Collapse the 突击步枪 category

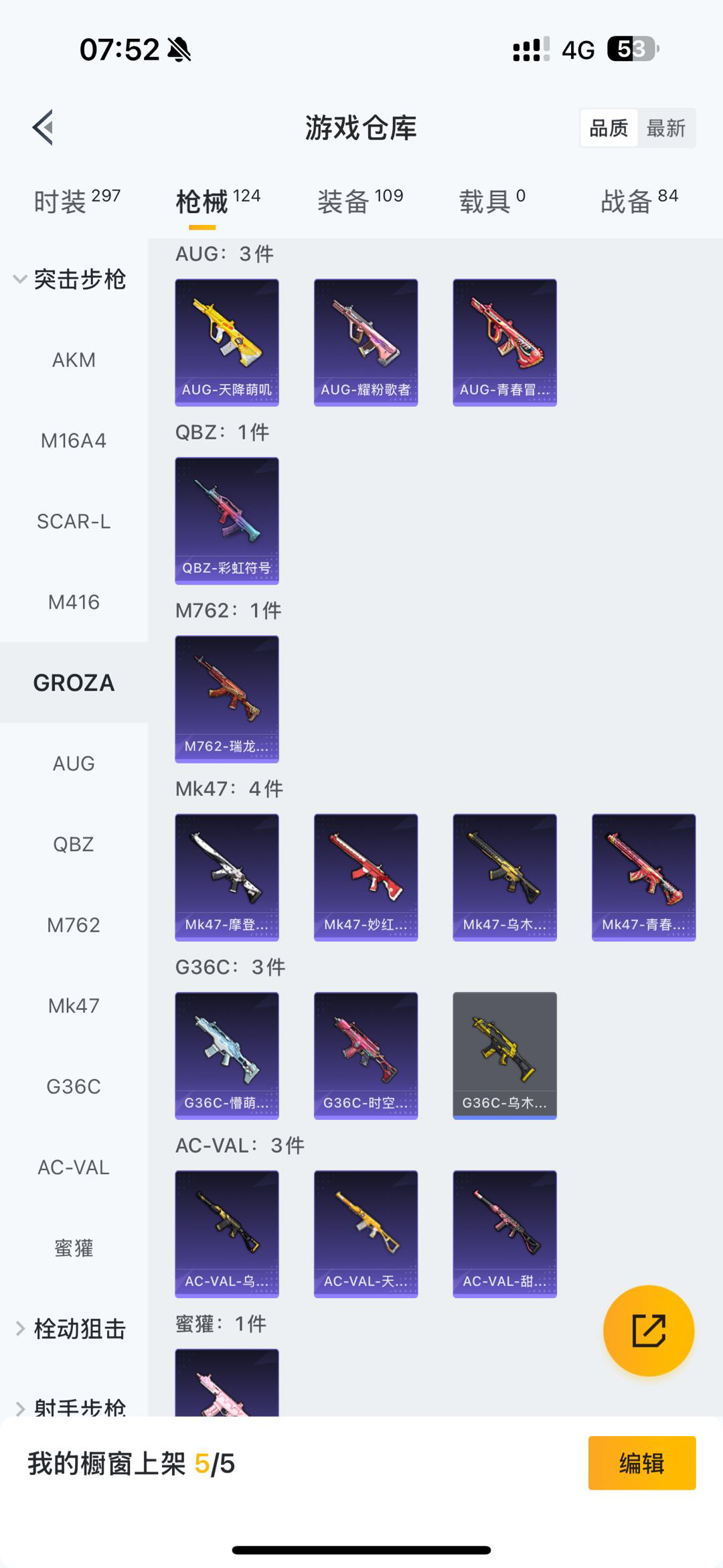[x=70, y=279]
